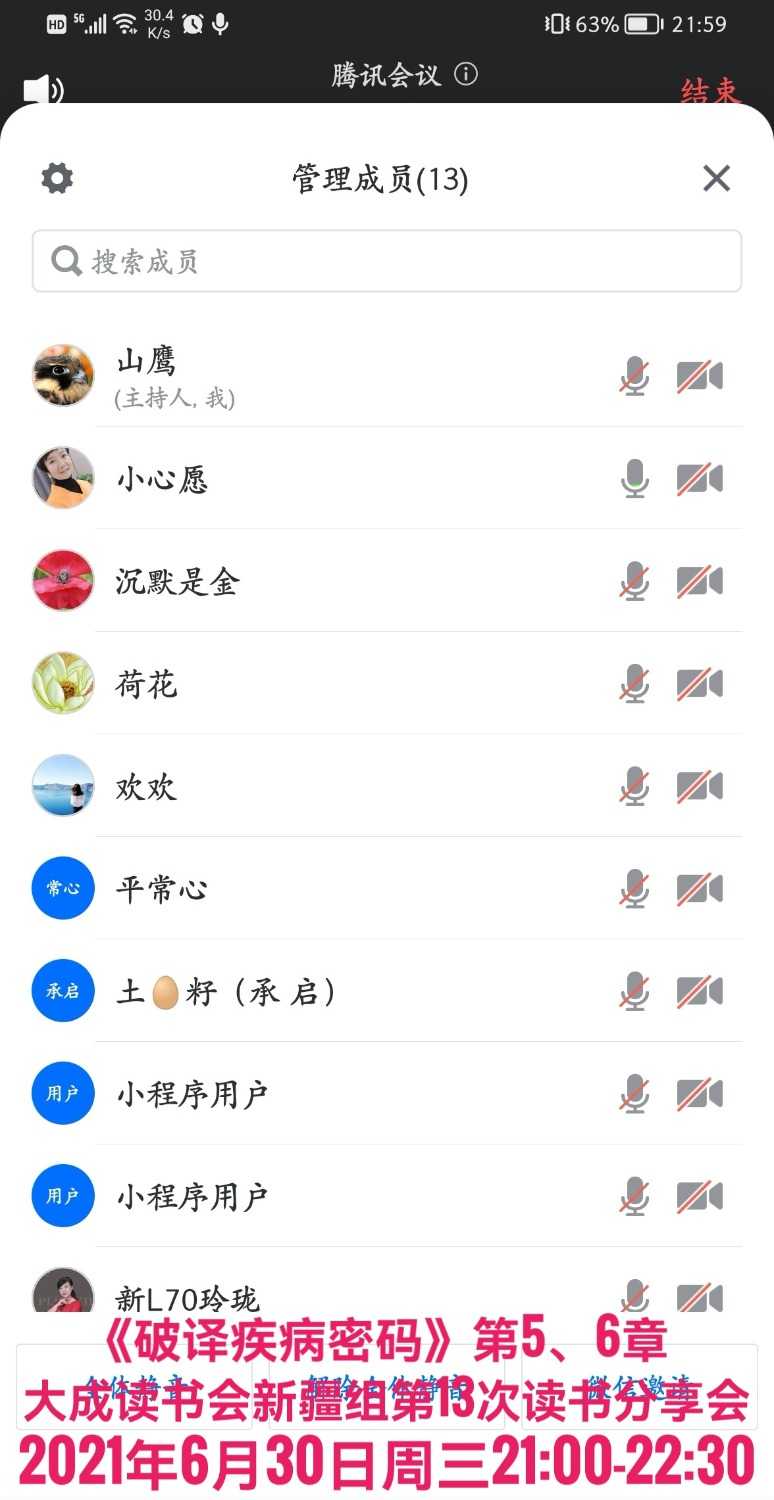Screen dimensions: 774x1500
Task: Click 荷花's muted microphone icon
Action: coord(634,685)
